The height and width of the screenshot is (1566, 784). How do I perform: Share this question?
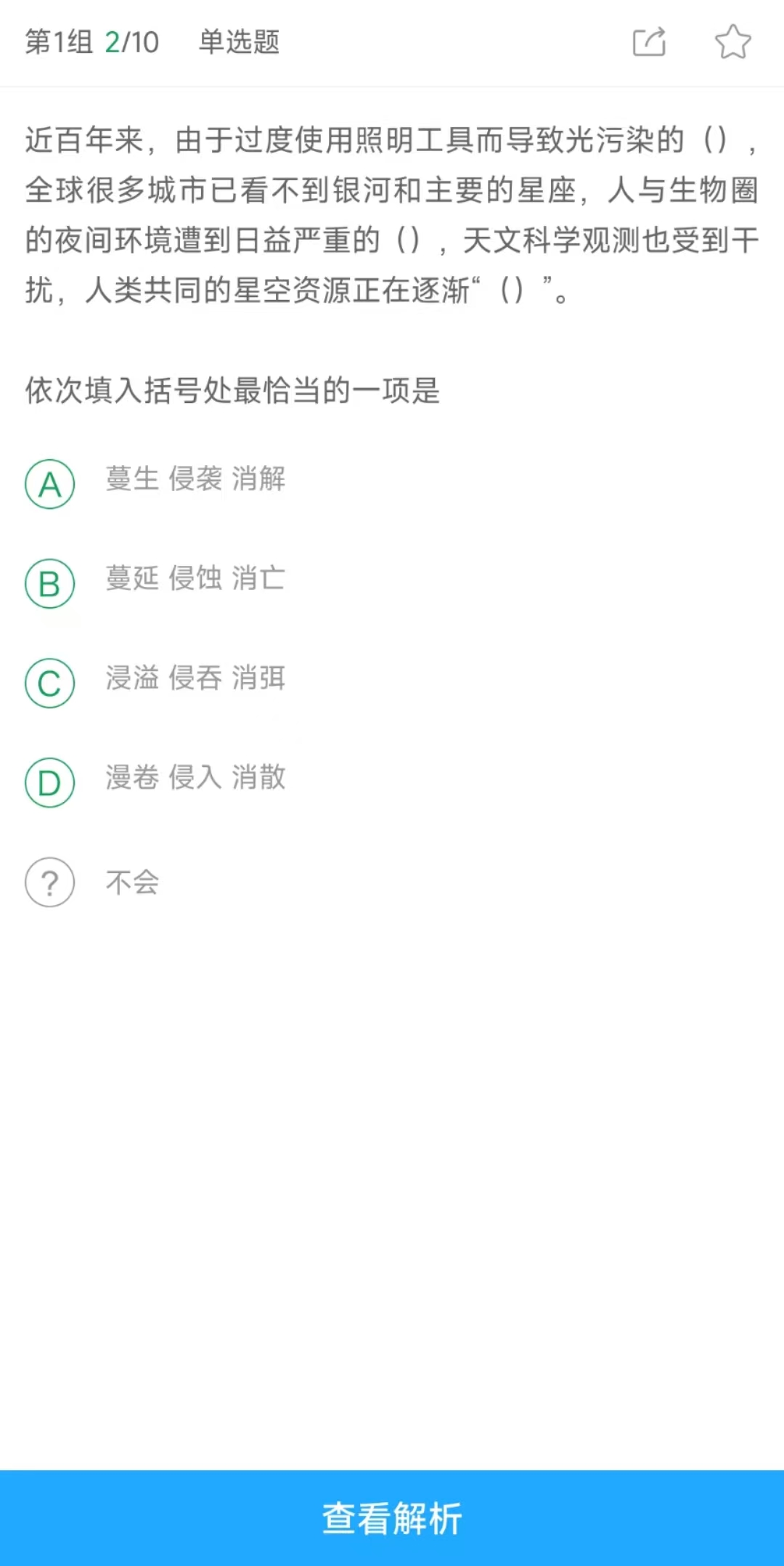[649, 42]
